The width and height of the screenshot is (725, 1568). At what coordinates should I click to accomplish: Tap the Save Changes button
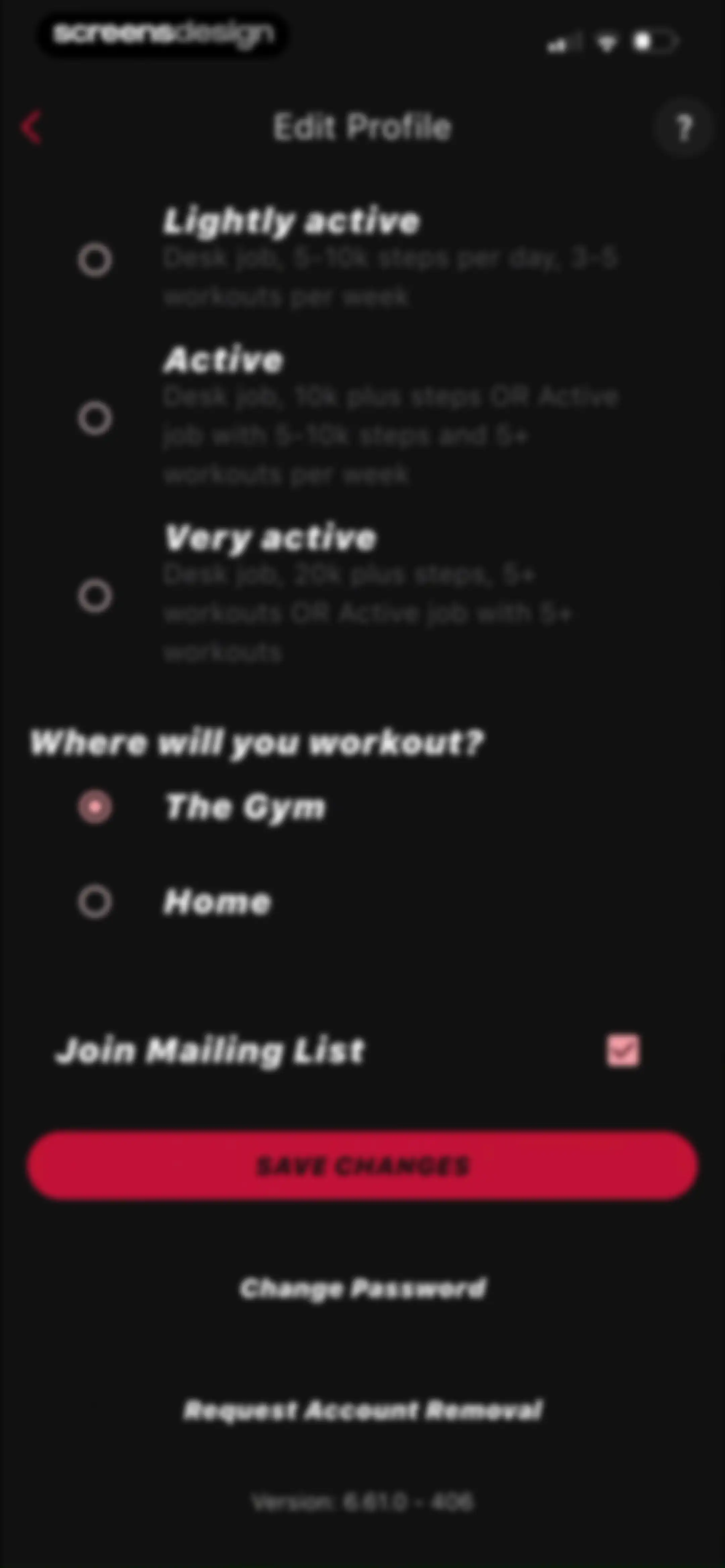pyautogui.click(x=362, y=1166)
